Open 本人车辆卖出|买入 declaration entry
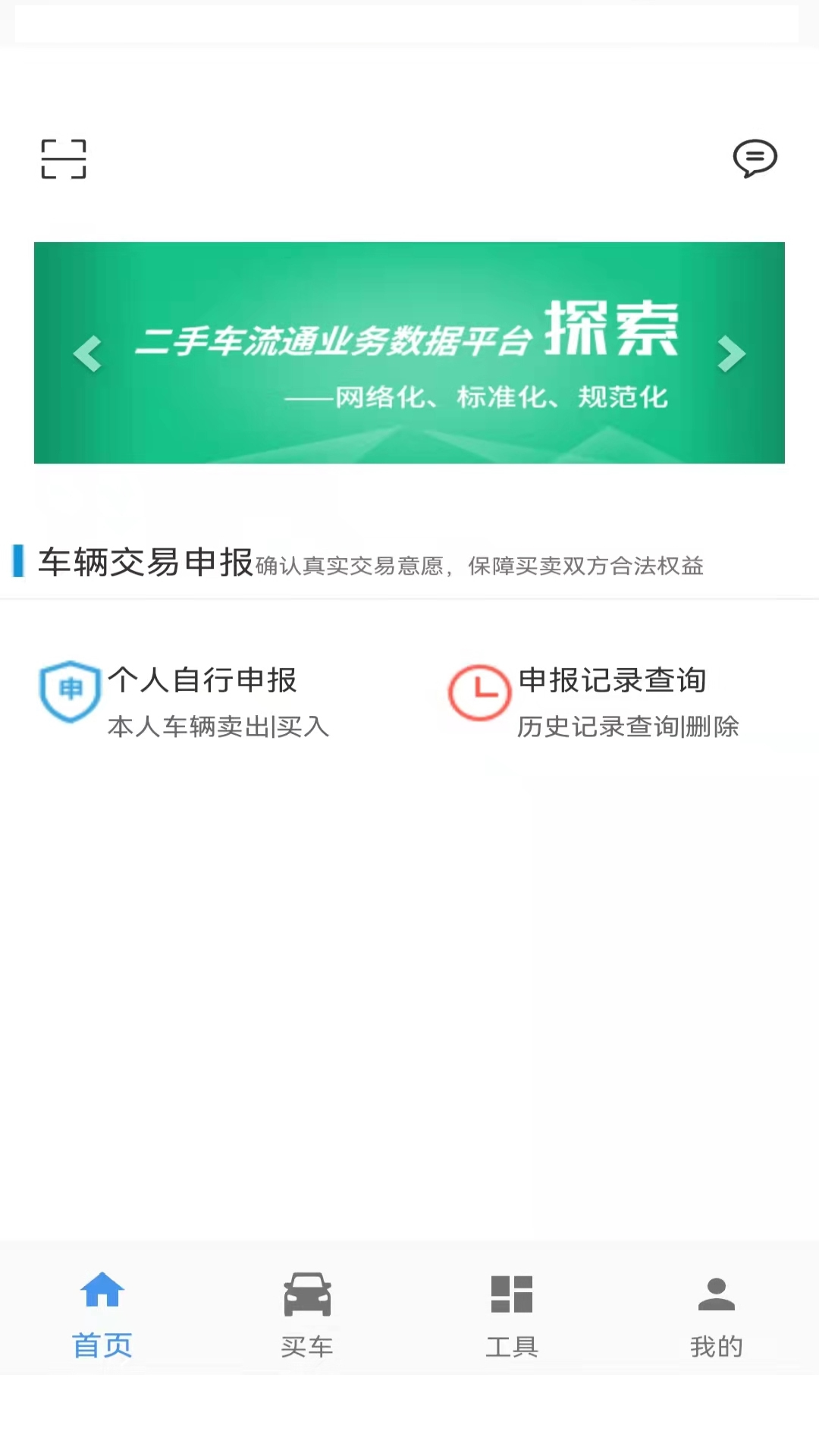819x1456 pixels. coord(218,726)
